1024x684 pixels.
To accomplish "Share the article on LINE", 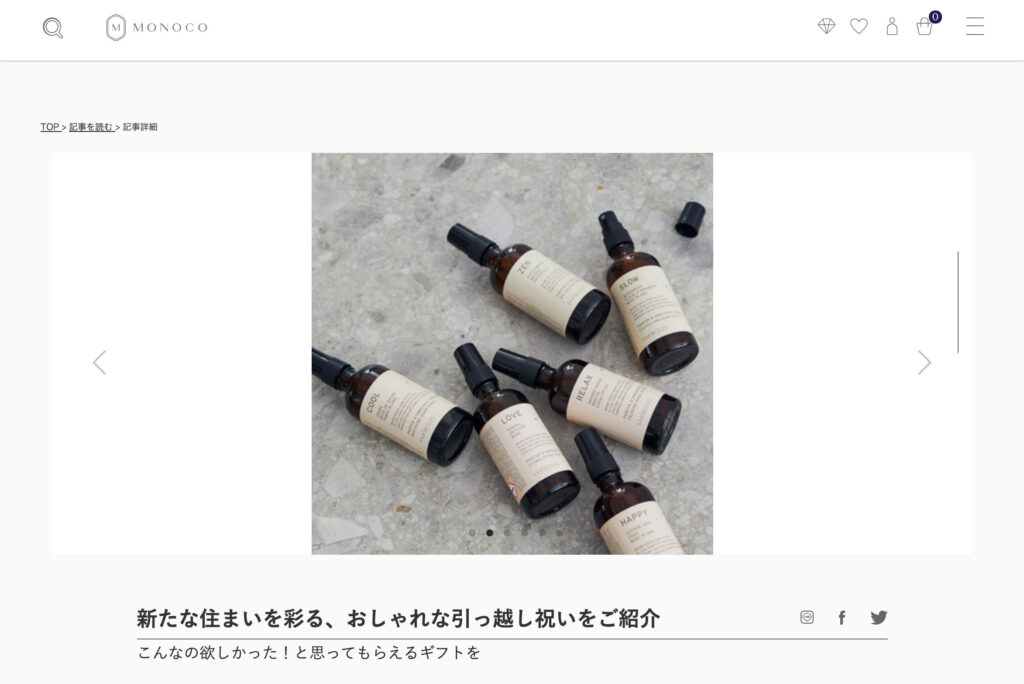I will click(x=807, y=617).
